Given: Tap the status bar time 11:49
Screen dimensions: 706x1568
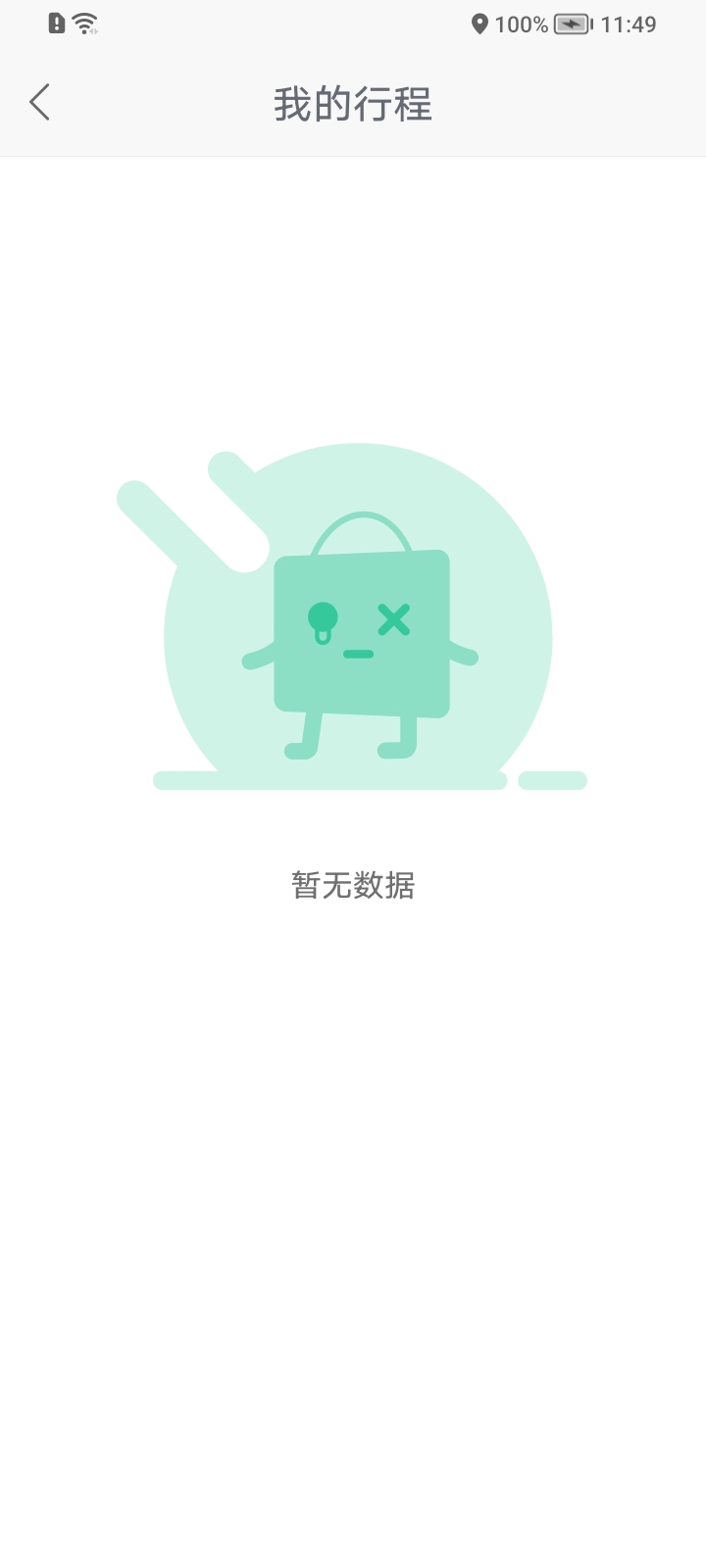Looking at the screenshot, I should click(629, 24).
